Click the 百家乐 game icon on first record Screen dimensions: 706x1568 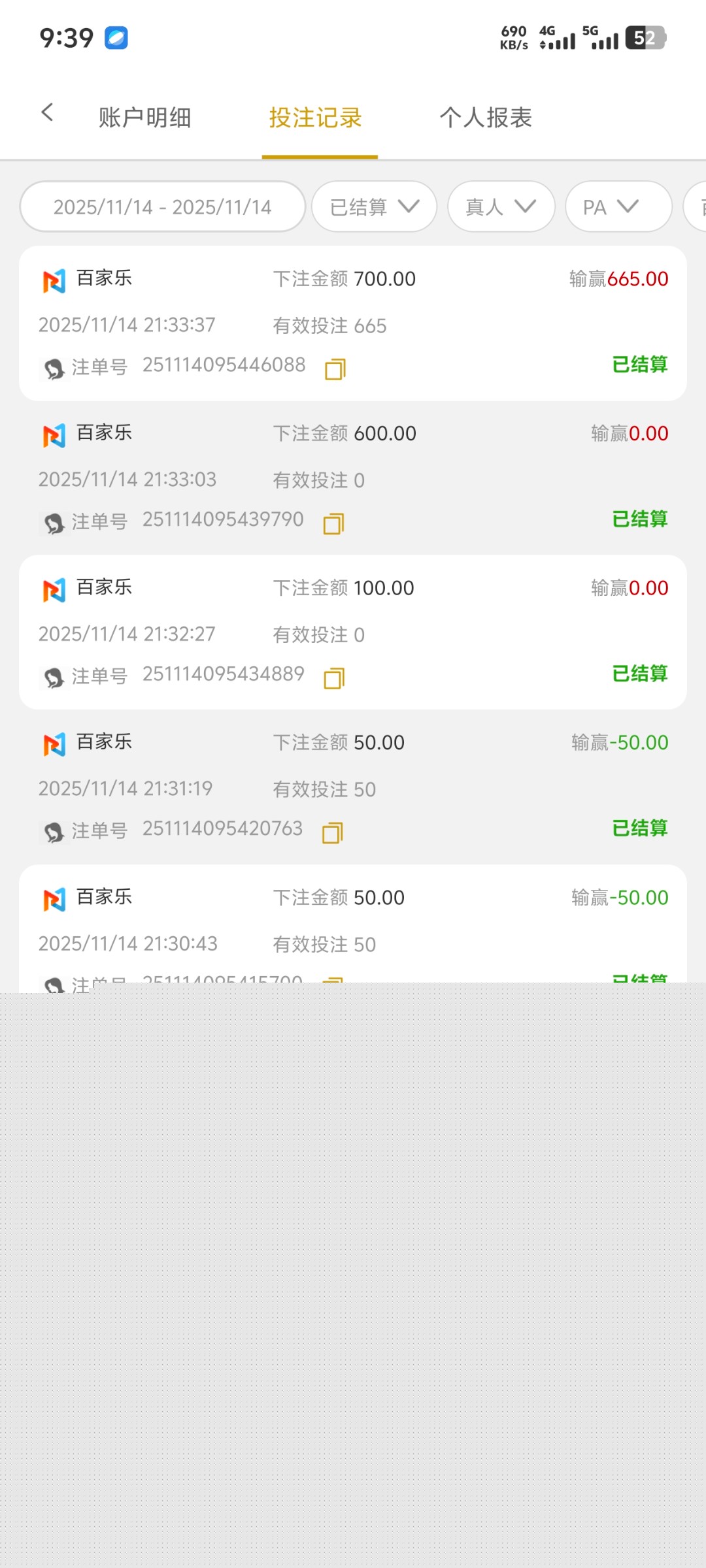click(55, 280)
